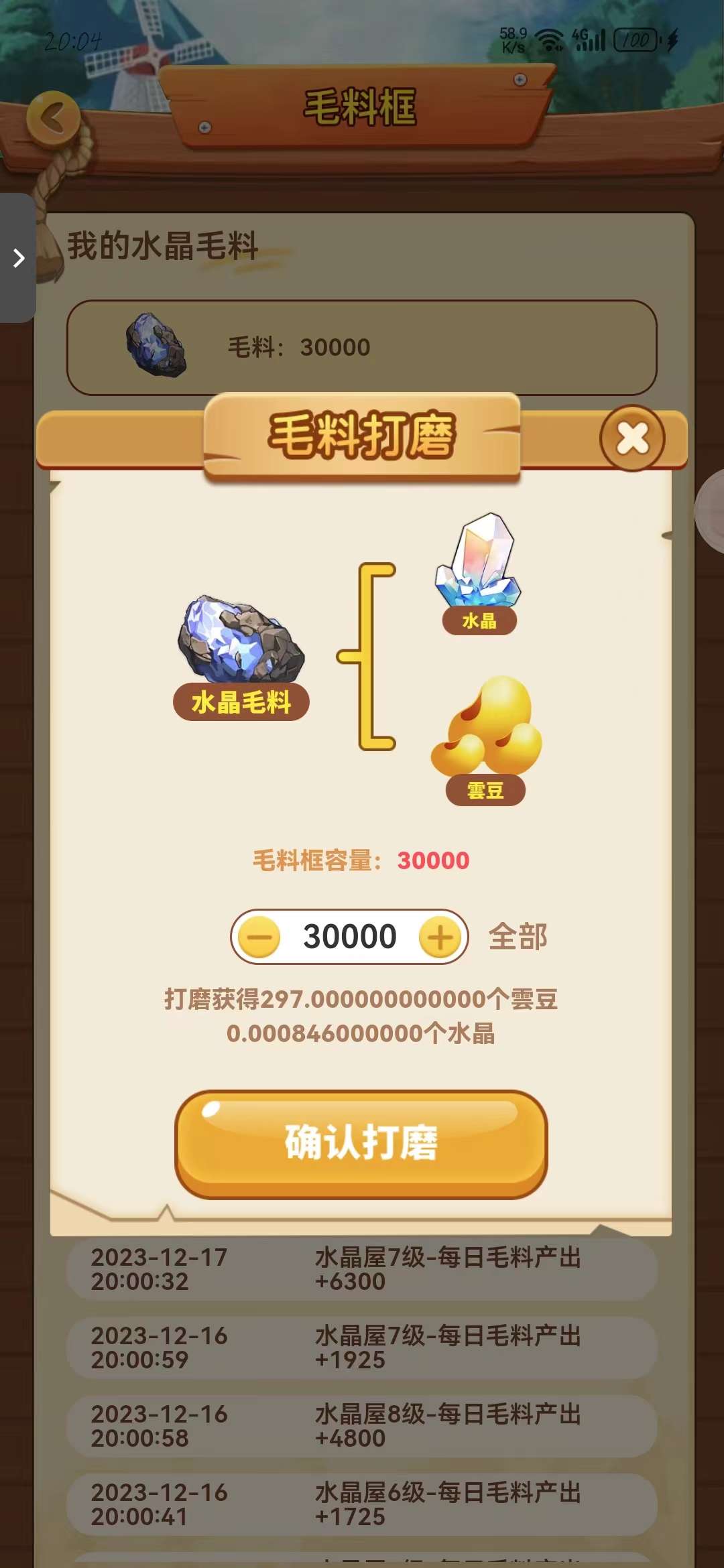Go back with the round arrow button
724x1568 pixels.
coord(54,119)
